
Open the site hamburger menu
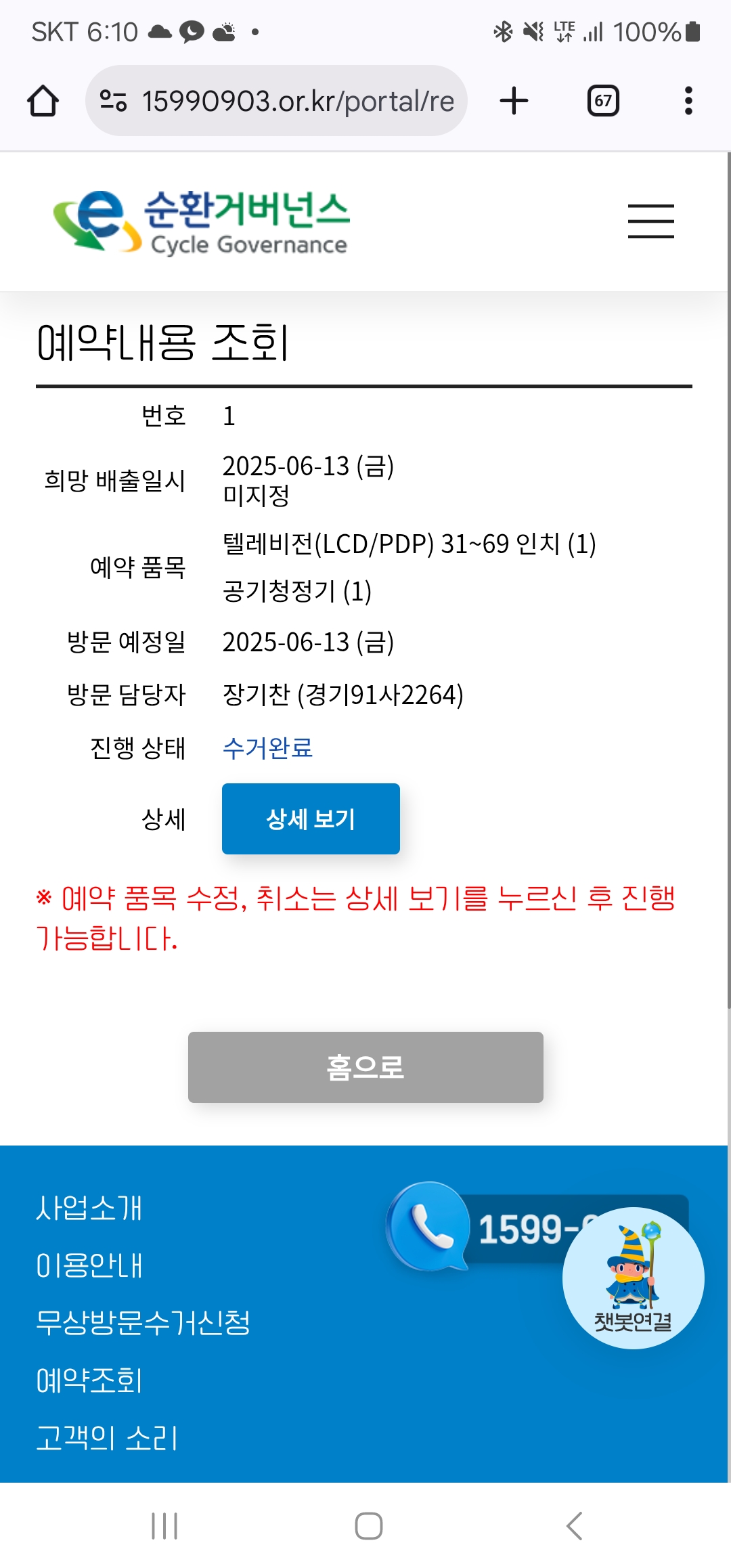coord(650,221)
